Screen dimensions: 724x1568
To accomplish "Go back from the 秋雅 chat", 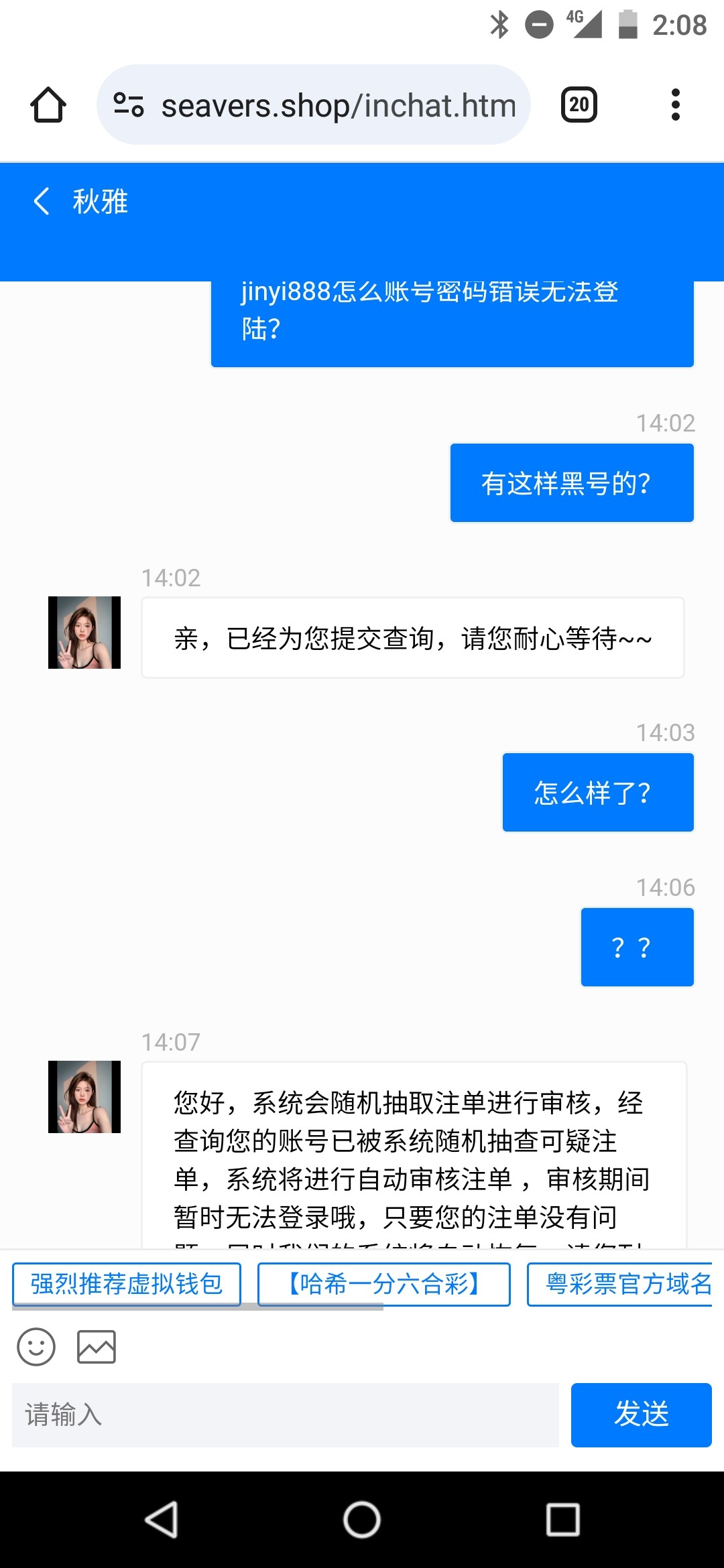I will pos(42,201).
